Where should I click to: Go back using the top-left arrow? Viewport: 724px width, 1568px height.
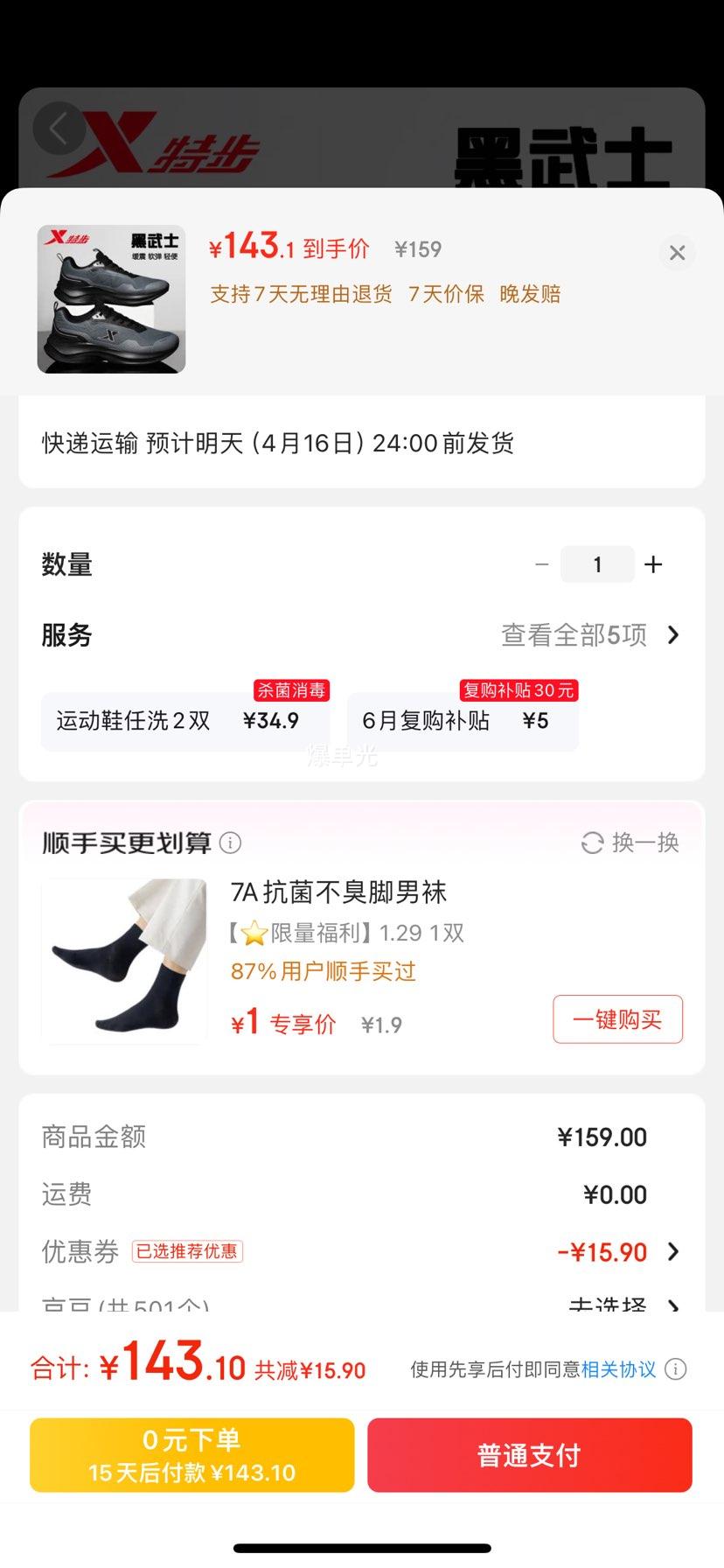click(x=59, y=129)
